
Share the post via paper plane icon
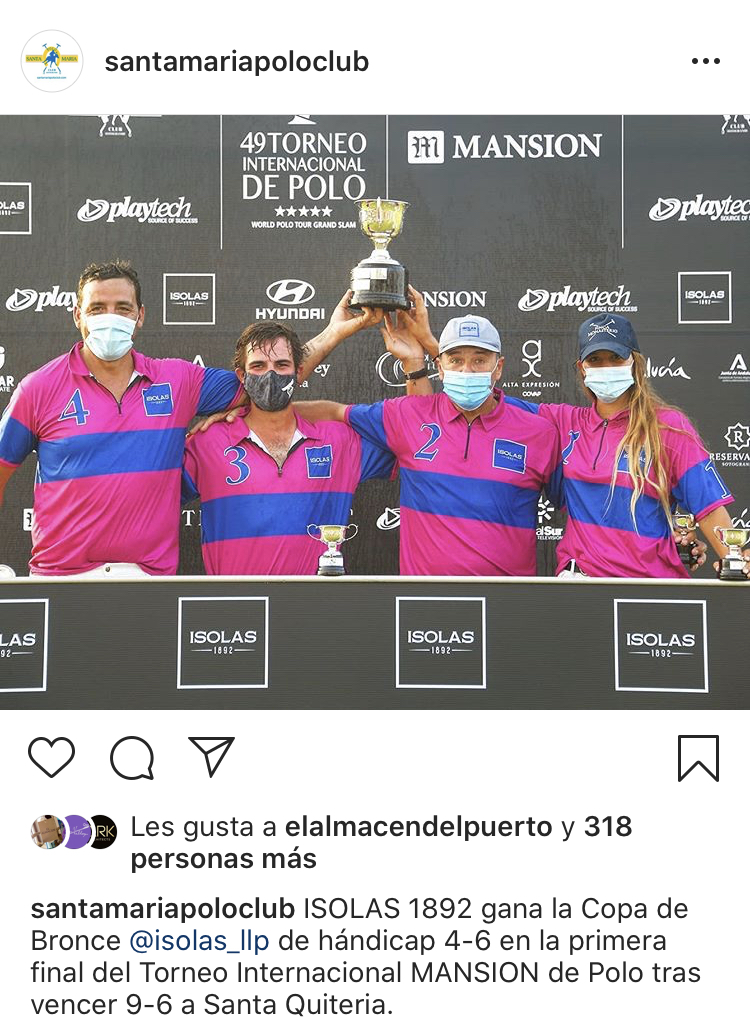211,756
